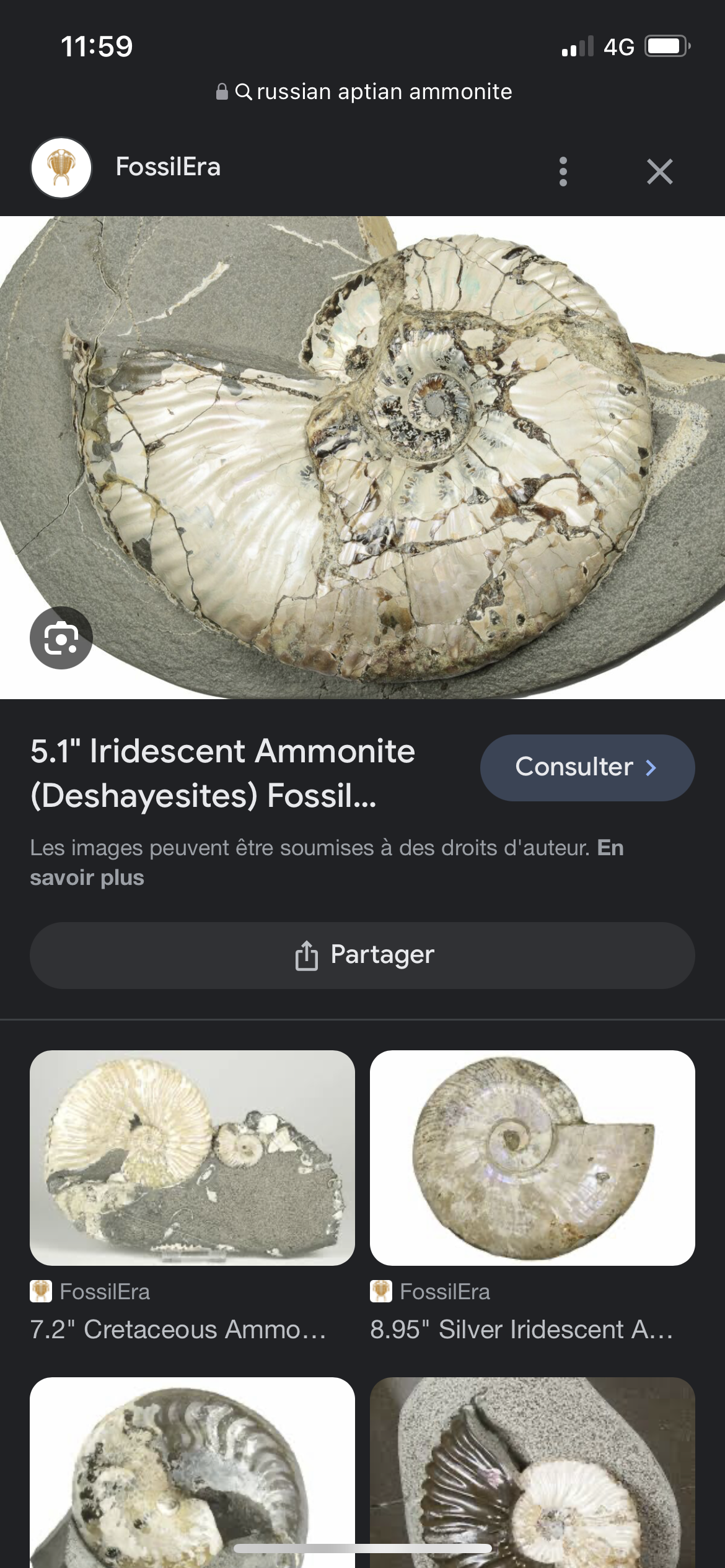
Task: Close the FossilEra image viewer
Action: [659, 172]
